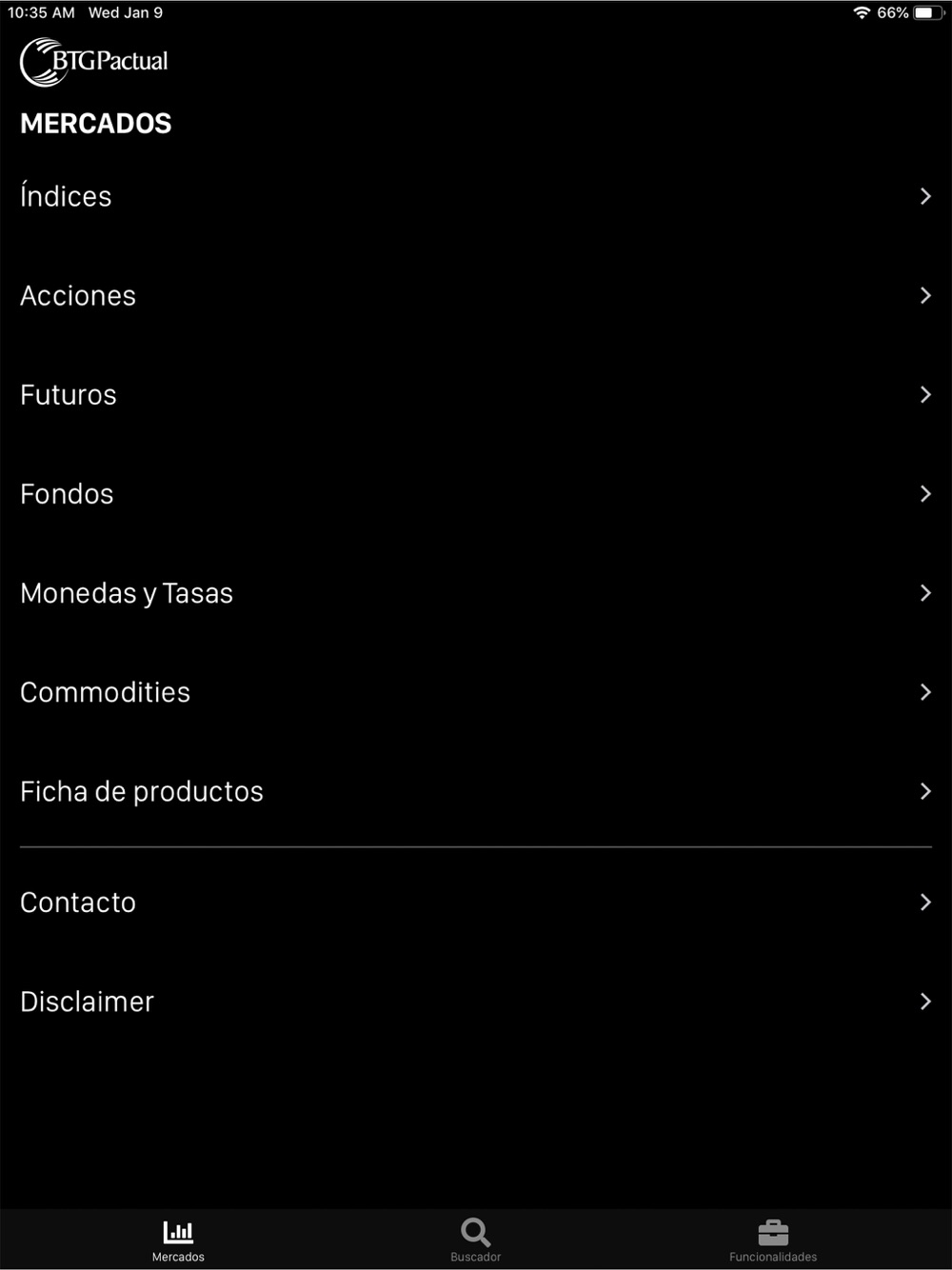This screenshot has height=1270, width=952.
Task: Show the Disclaimer
Action: coord(475,1002)
